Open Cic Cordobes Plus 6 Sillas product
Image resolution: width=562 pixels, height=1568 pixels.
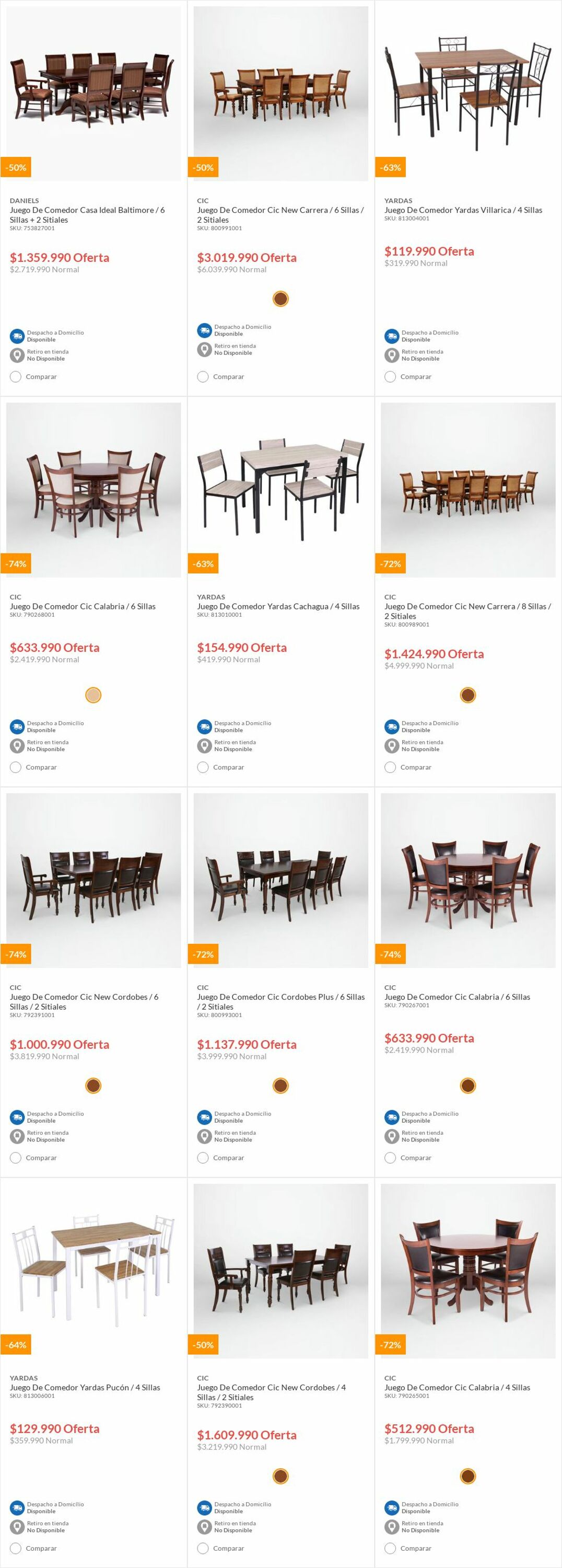(x=280, y=1001)
